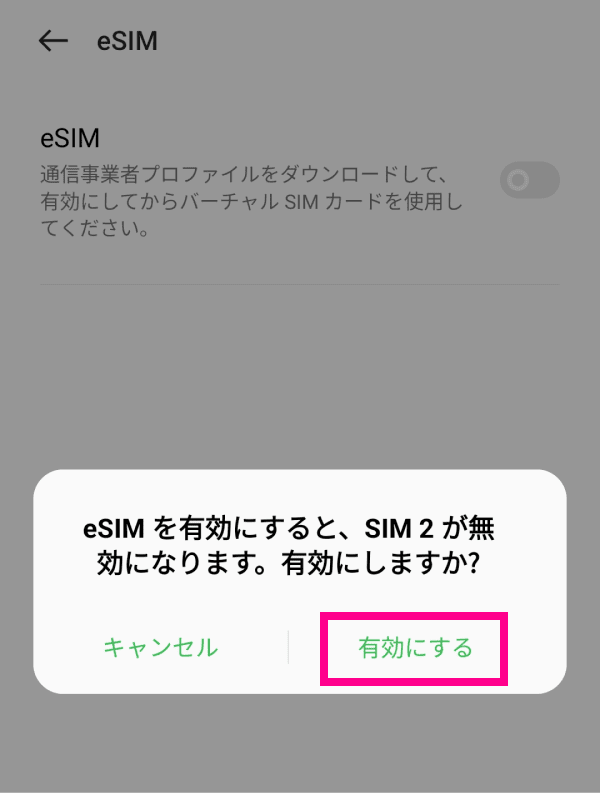
Task: Toggle the eSIM switch
Action: (x=528, y=181)
